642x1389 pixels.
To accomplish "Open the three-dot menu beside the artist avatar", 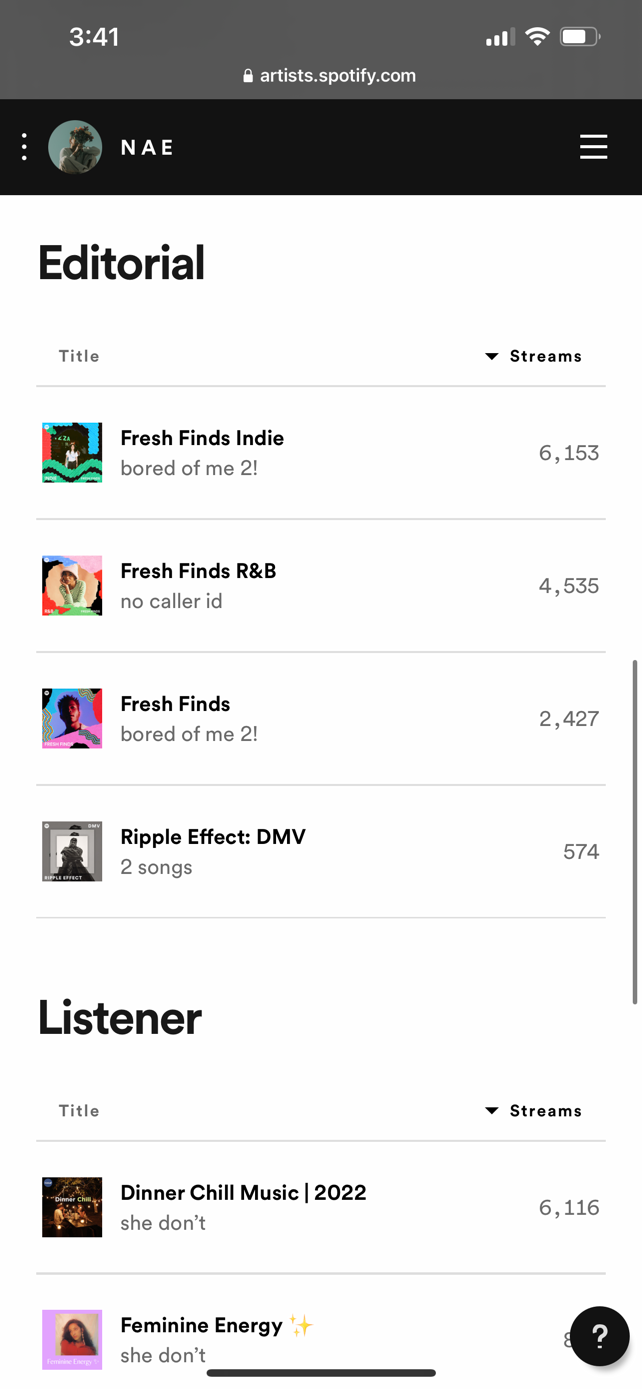I will (25, 147).
